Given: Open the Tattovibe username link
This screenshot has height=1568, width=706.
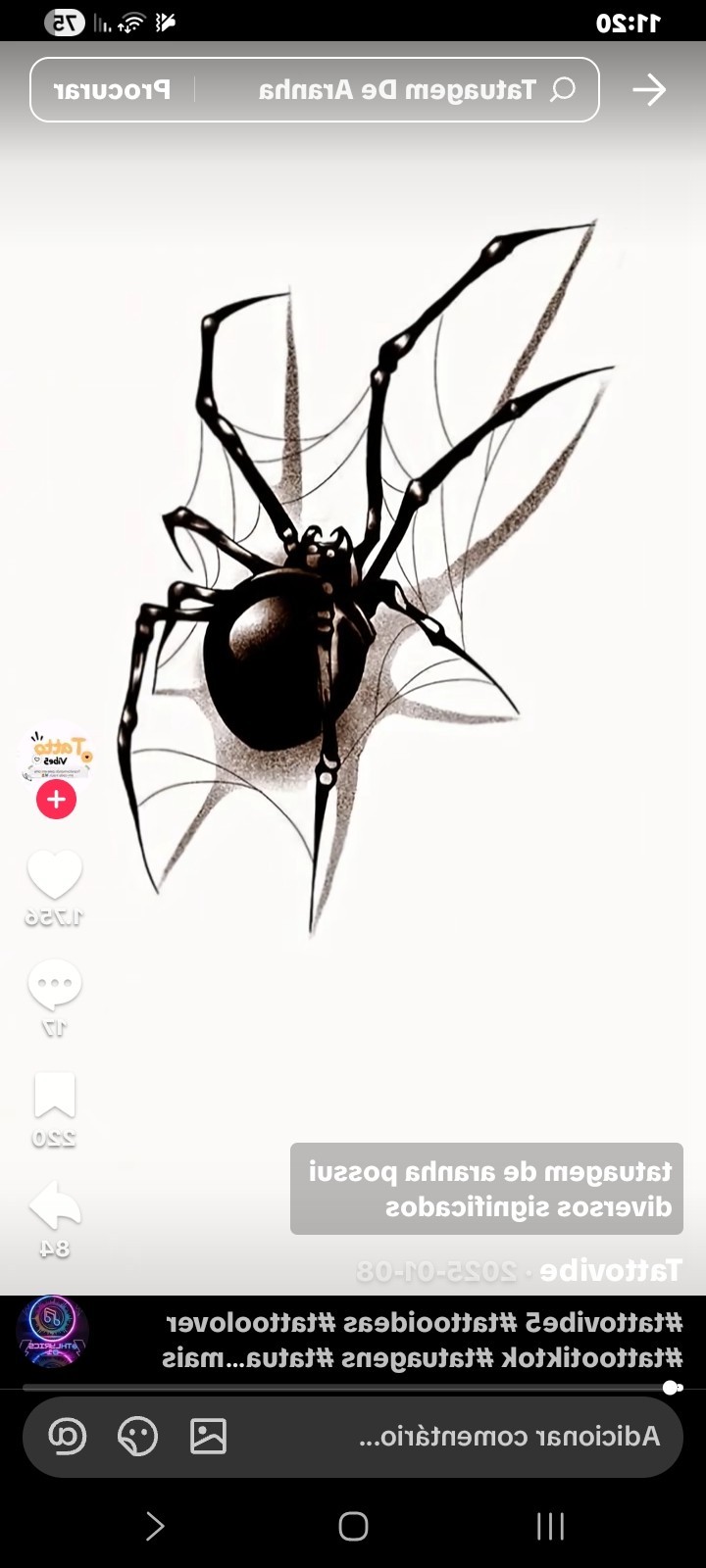Looking at the screenshot, I should pos(611,1271).
